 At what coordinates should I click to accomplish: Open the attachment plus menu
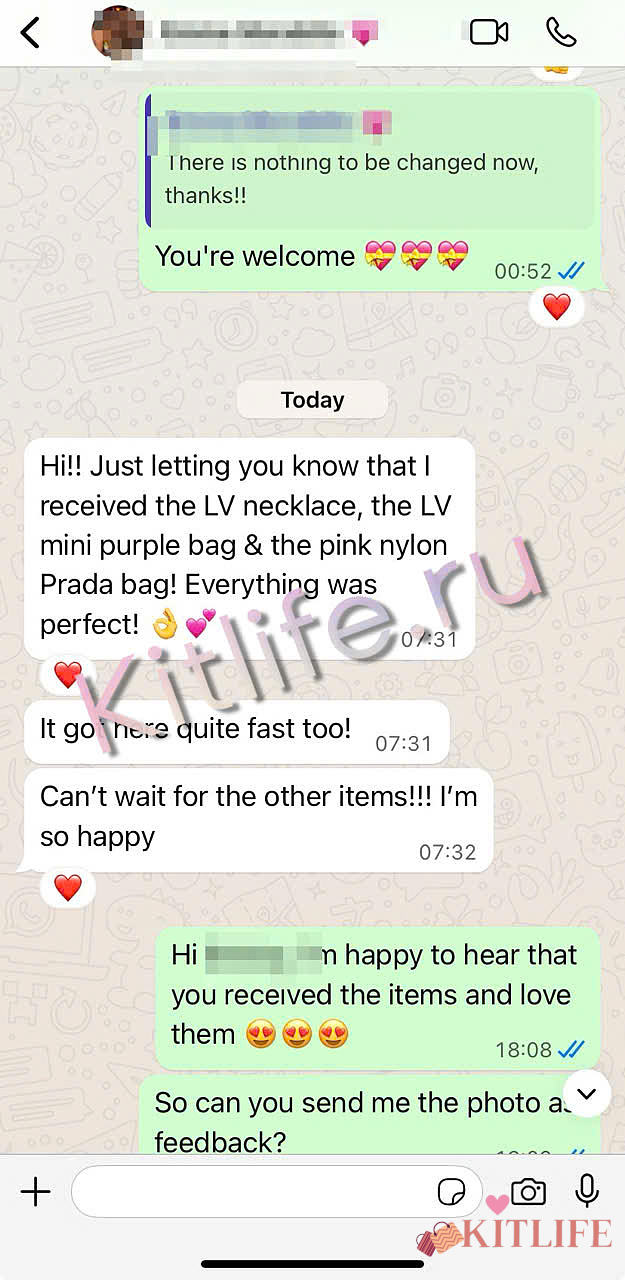35,1191
